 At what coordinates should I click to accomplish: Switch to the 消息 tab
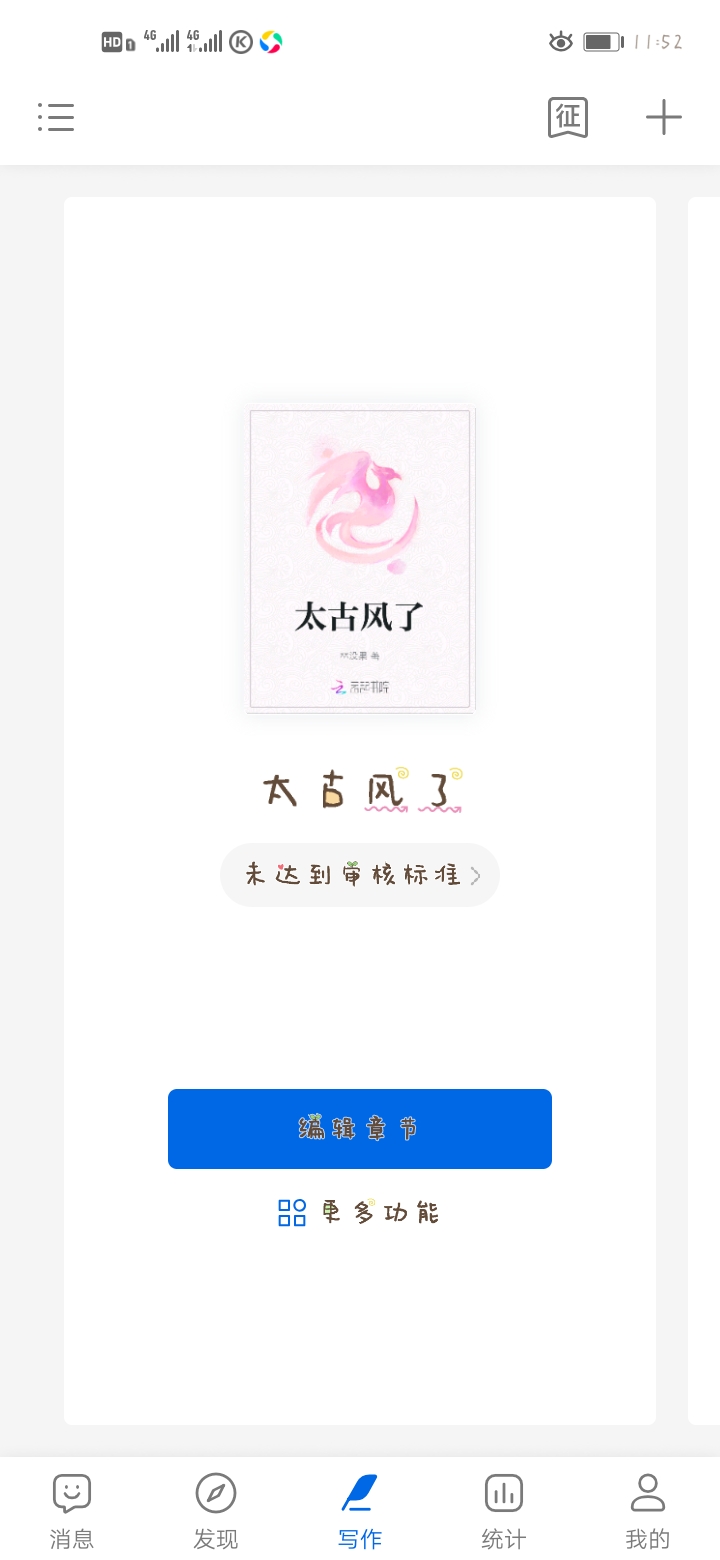pos(72,1511)
